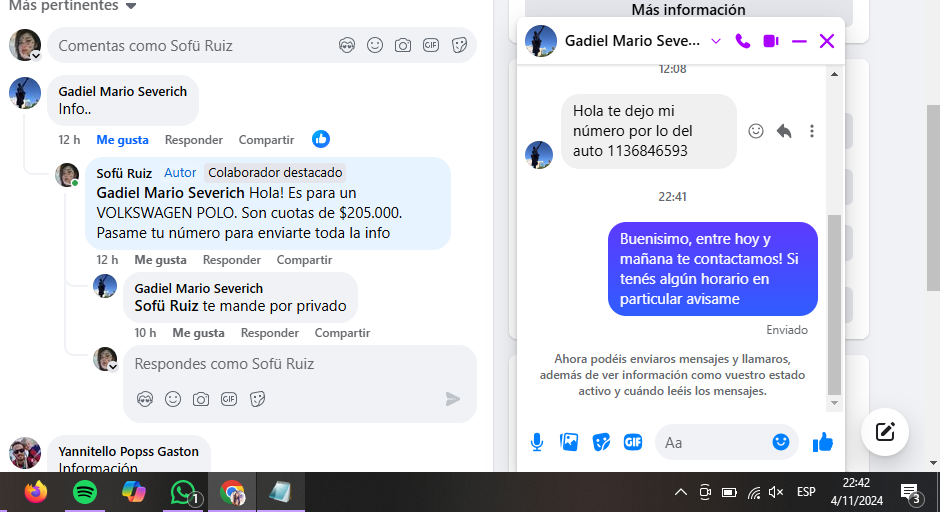Screen dimensions: 940x512
Task: React to the 'Hola te dejo' message
Action: pos(756,131)
